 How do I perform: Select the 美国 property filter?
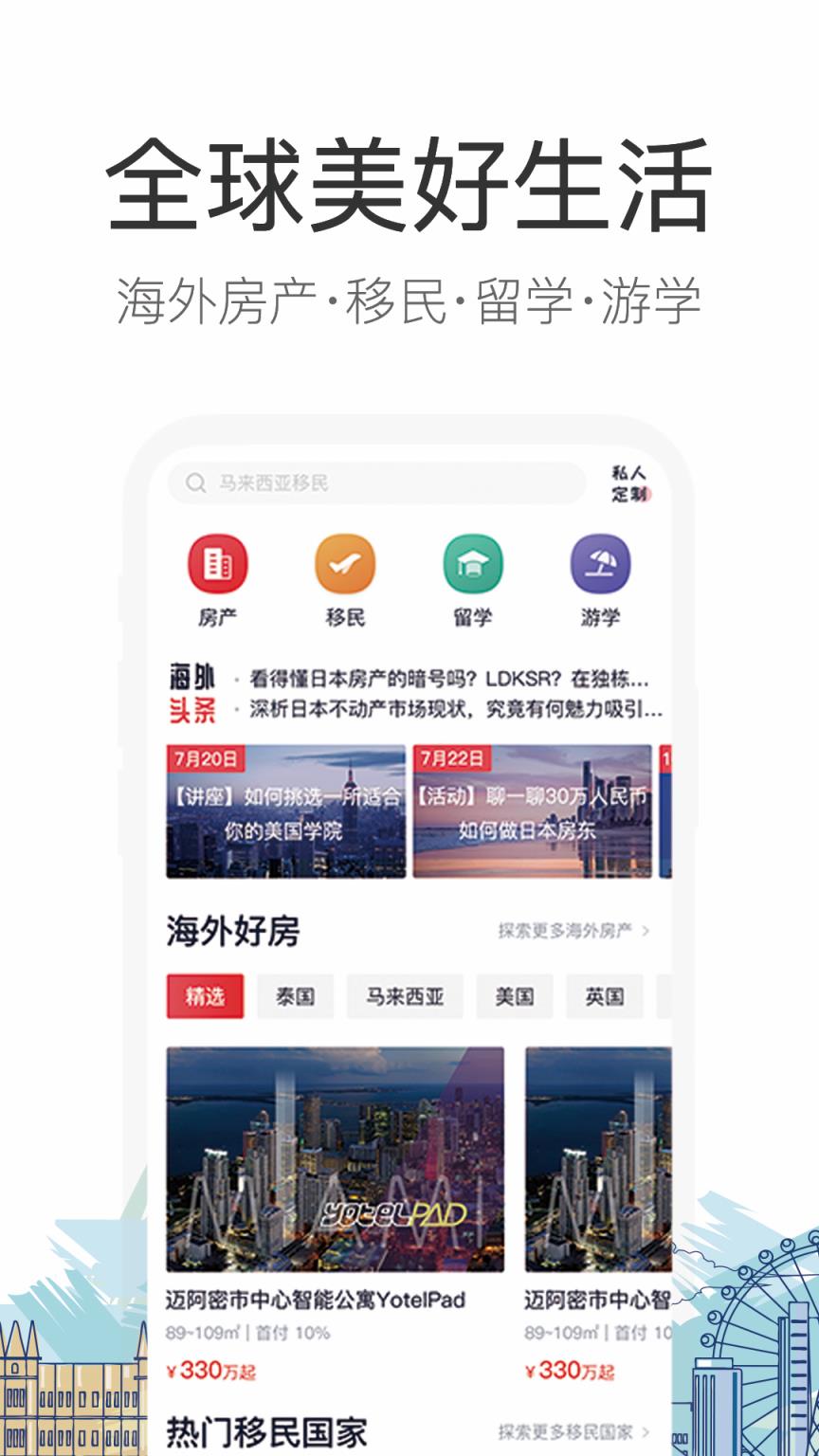513,996
